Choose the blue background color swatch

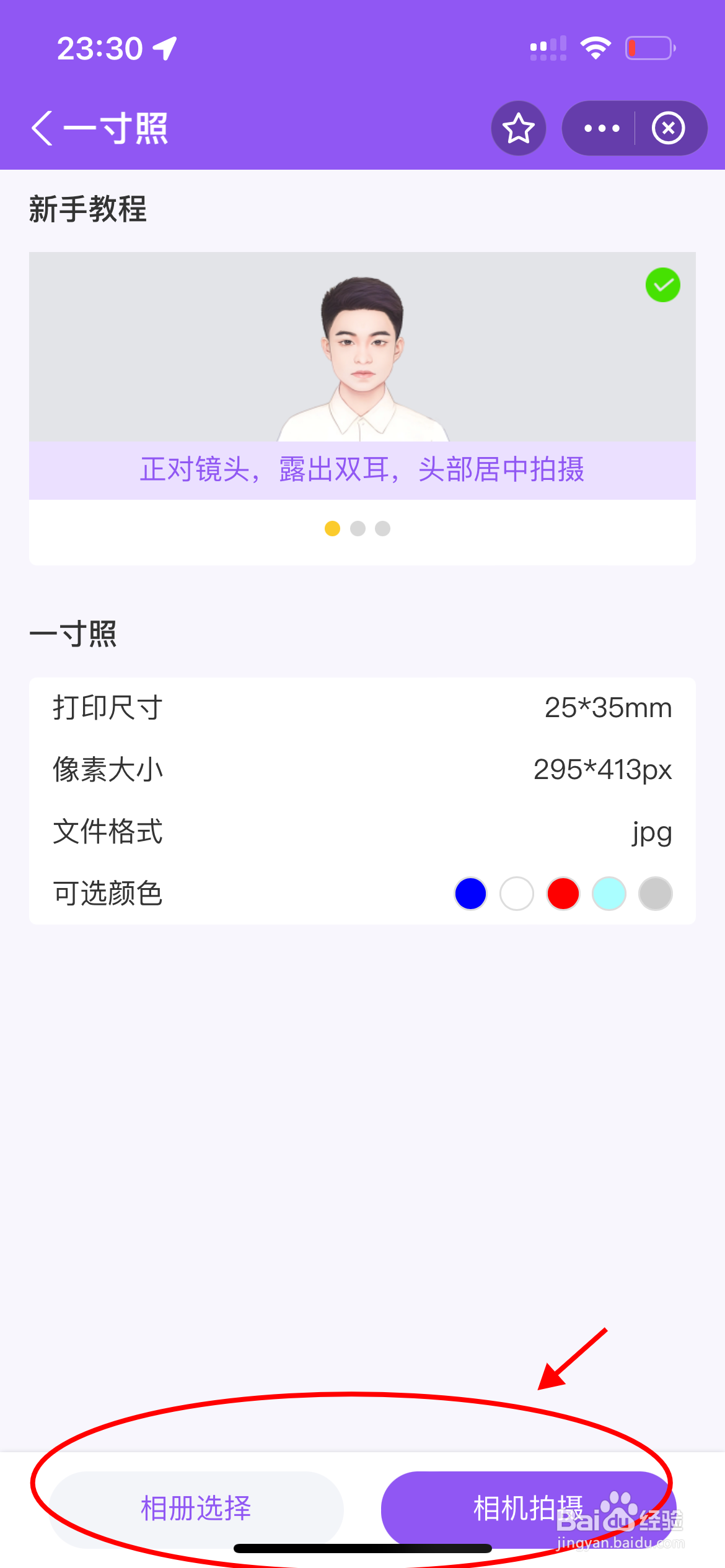[x=470, y=894]
